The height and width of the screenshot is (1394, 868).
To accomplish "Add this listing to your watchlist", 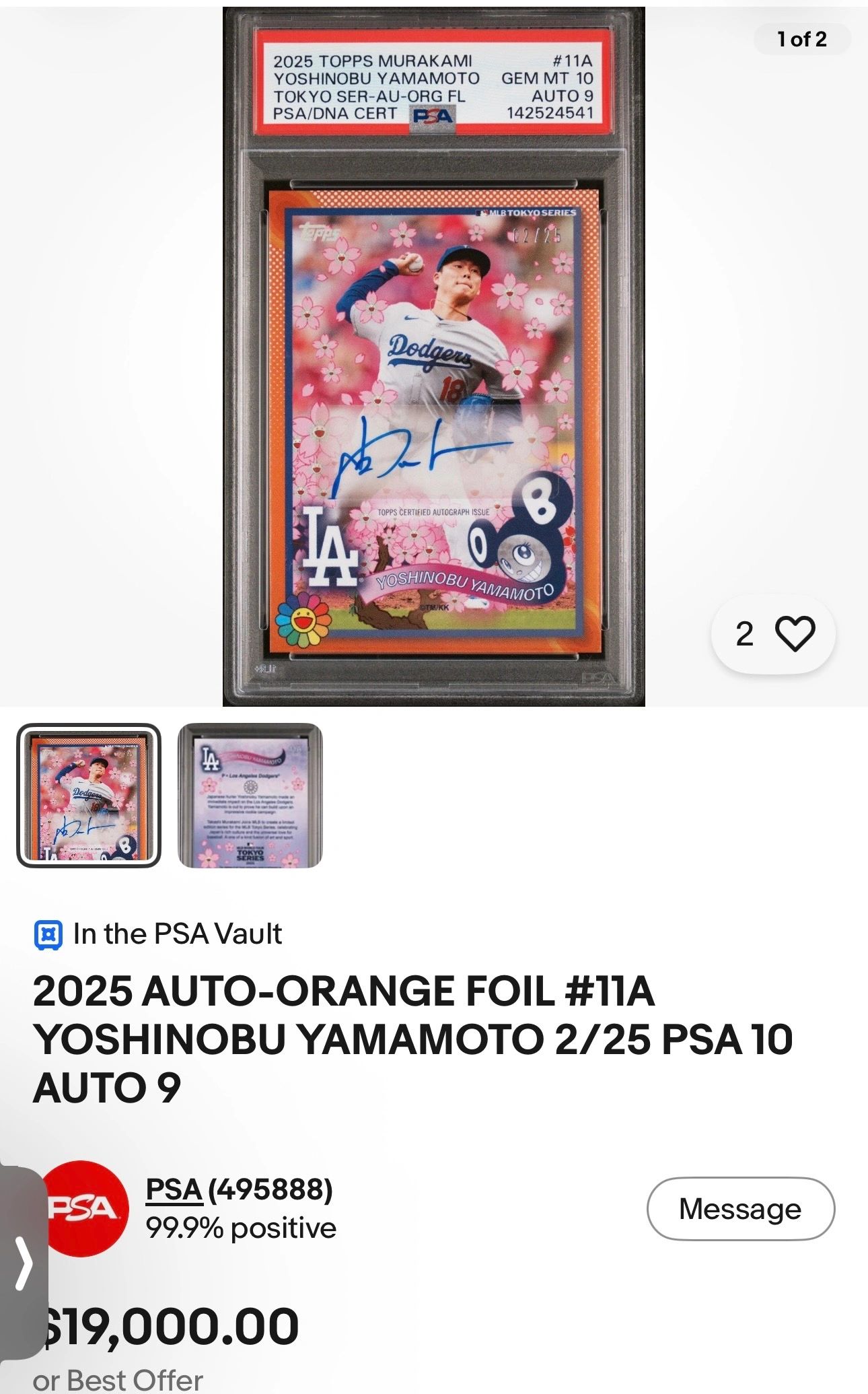I will pyautogui.click(x=794, y=634).
